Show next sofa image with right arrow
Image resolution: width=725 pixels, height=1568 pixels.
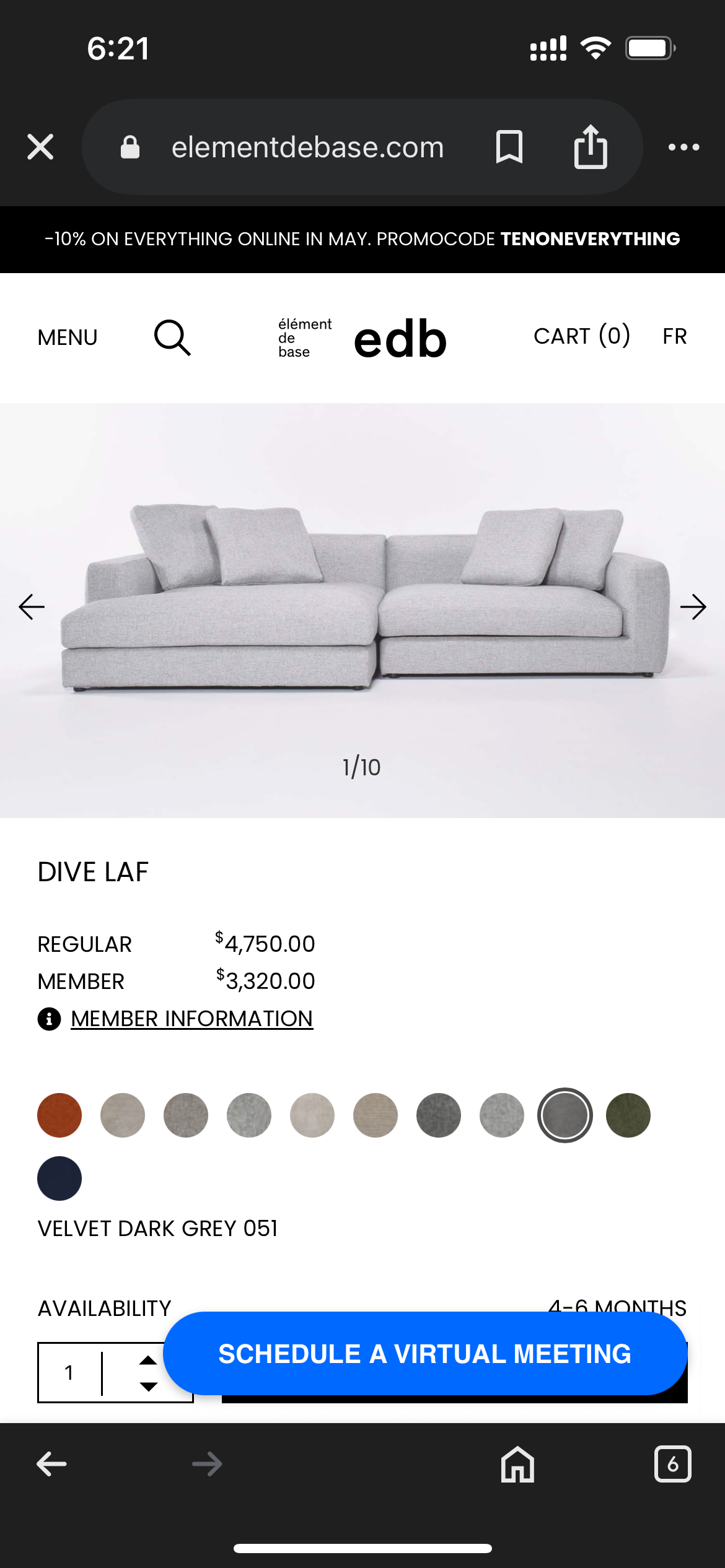(x=693, y=607)
